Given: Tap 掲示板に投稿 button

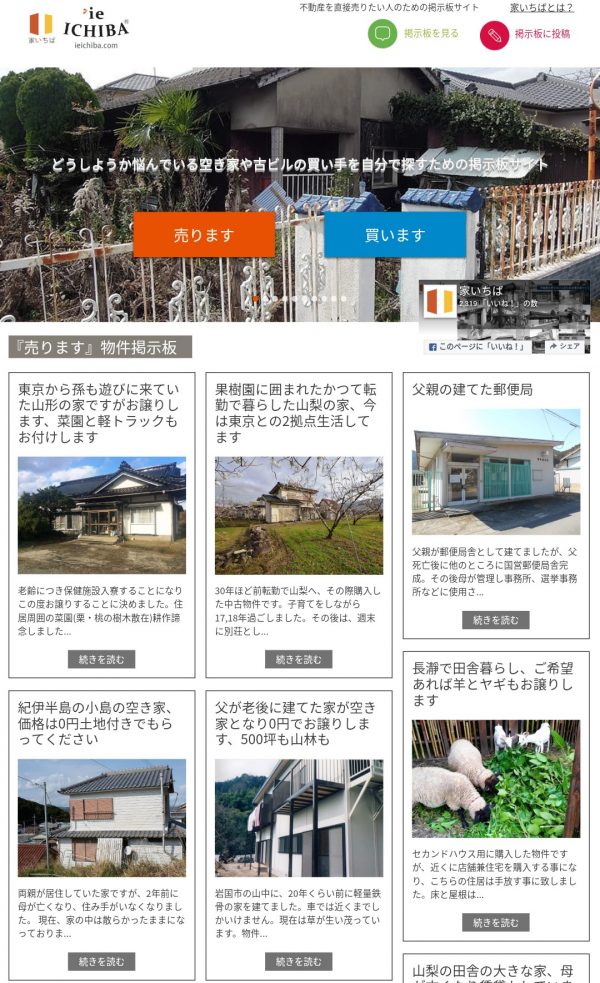Looking at the screenshot, I should click(526, 34).
